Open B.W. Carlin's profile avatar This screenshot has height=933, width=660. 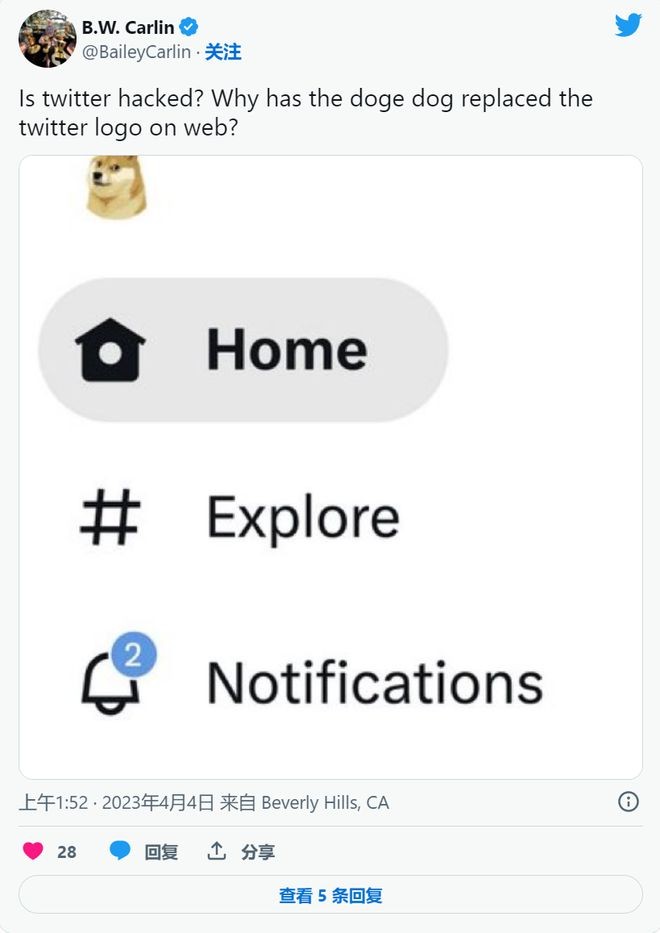pyautogui.click(x=47, y=39)
